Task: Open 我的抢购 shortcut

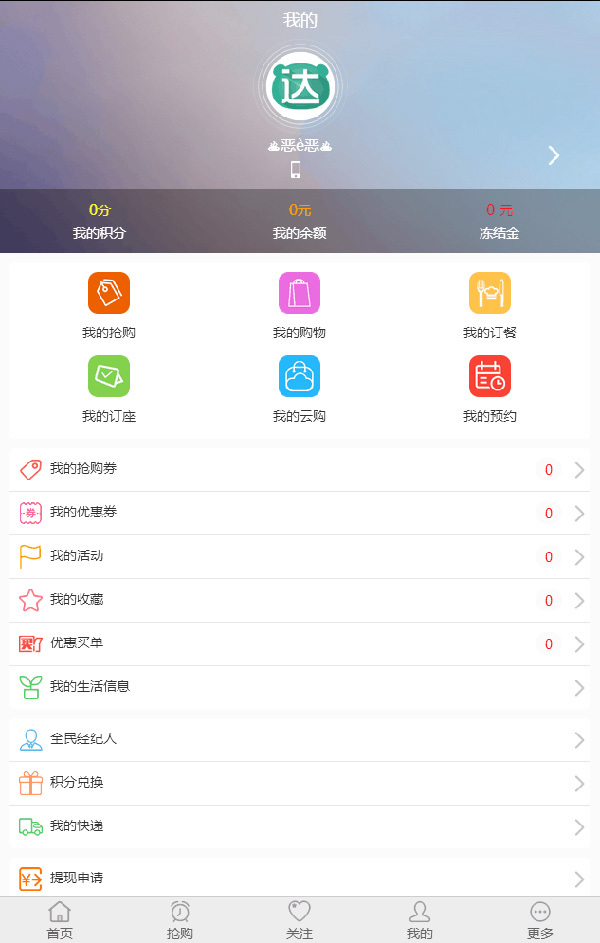Action: [x=109, y=304]
